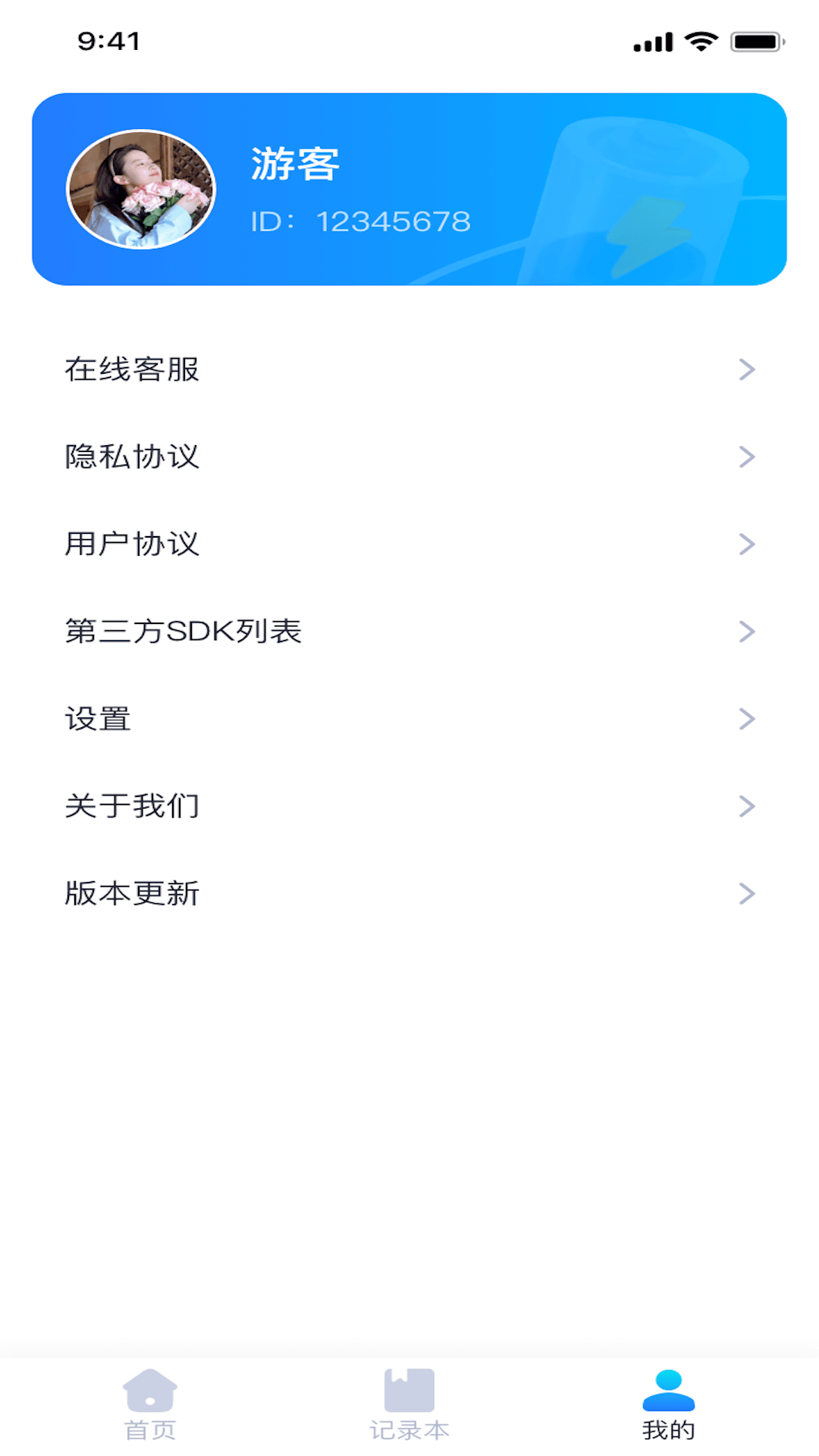The image size is (819, 1456).
Task: Open 关于我们 about page
Action: click(132, 806)
